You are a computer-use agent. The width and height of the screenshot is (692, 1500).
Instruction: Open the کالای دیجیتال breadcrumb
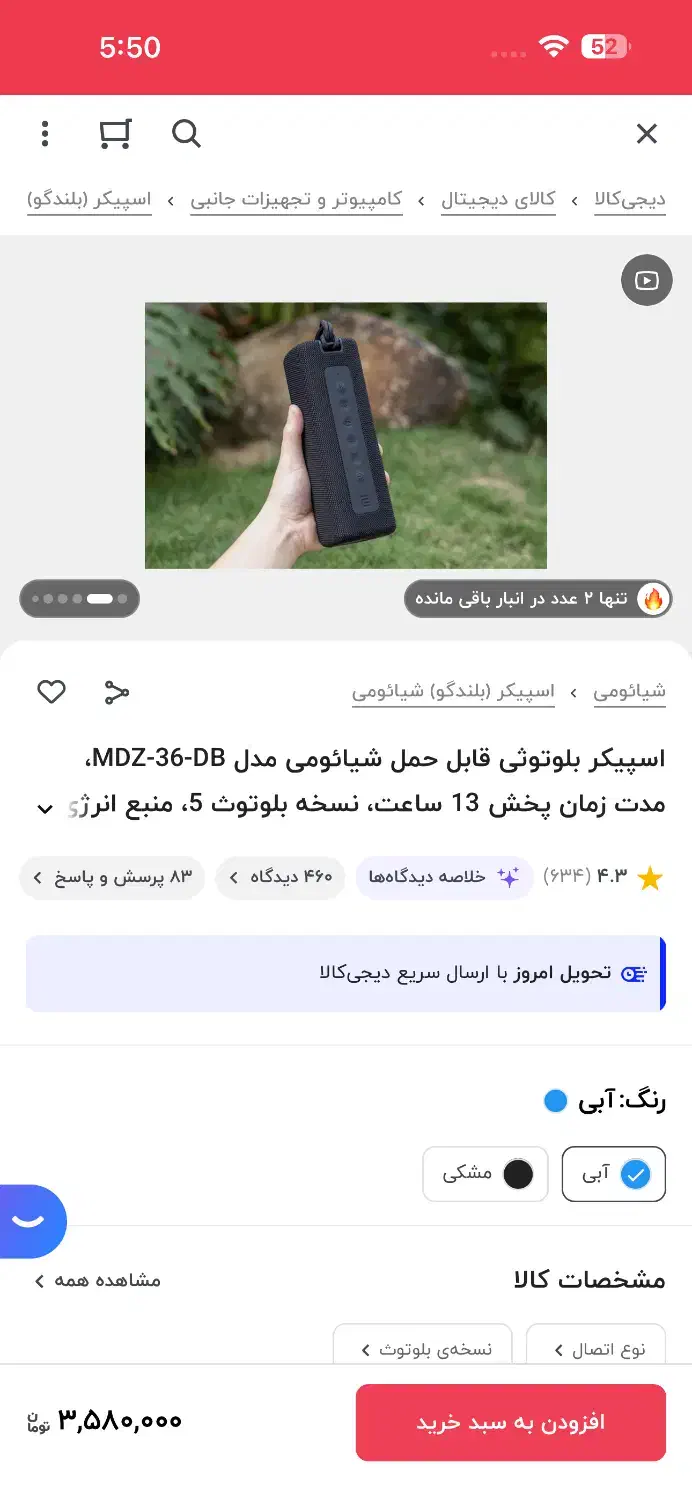tap(498, 199)
